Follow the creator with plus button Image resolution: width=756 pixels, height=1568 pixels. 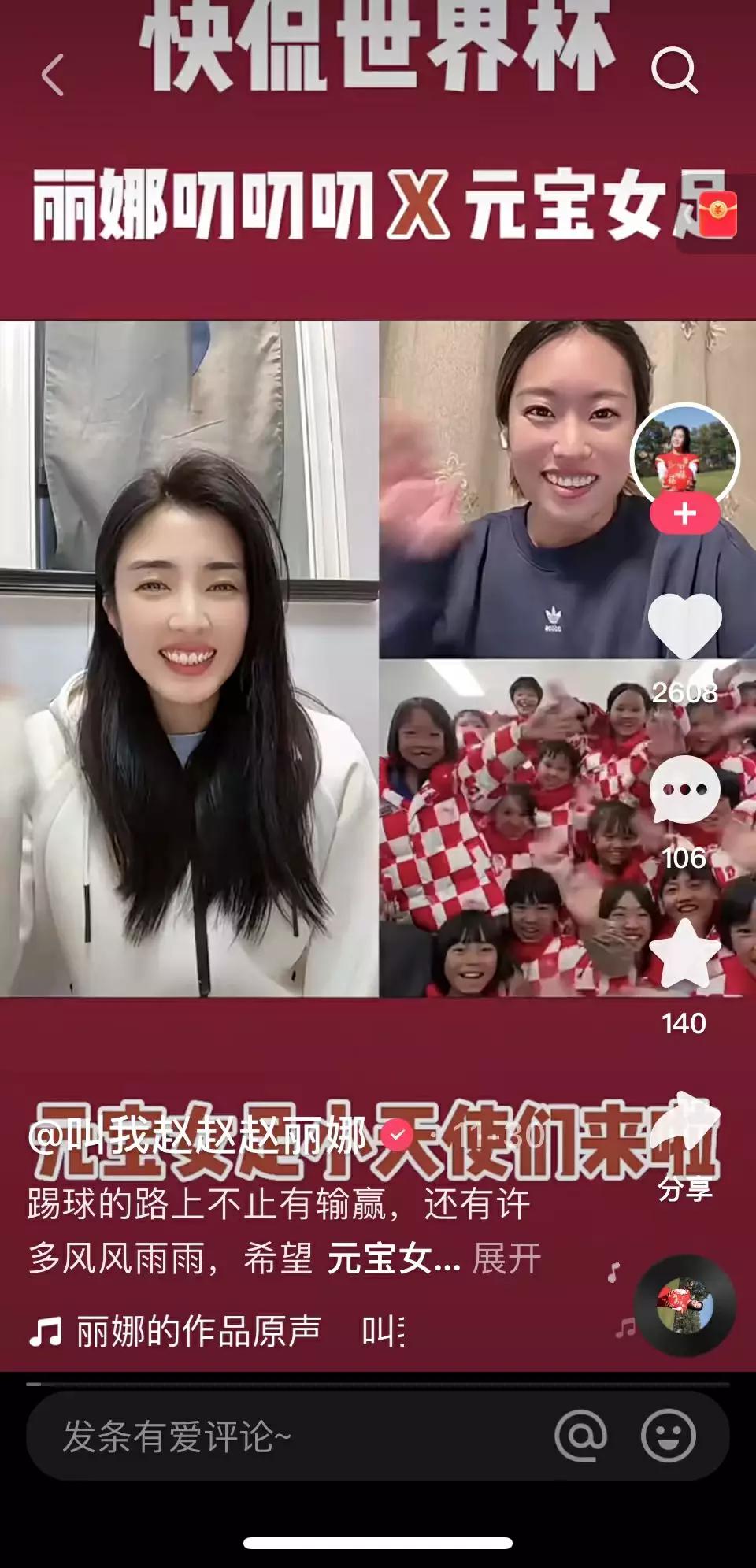[684, 513]
